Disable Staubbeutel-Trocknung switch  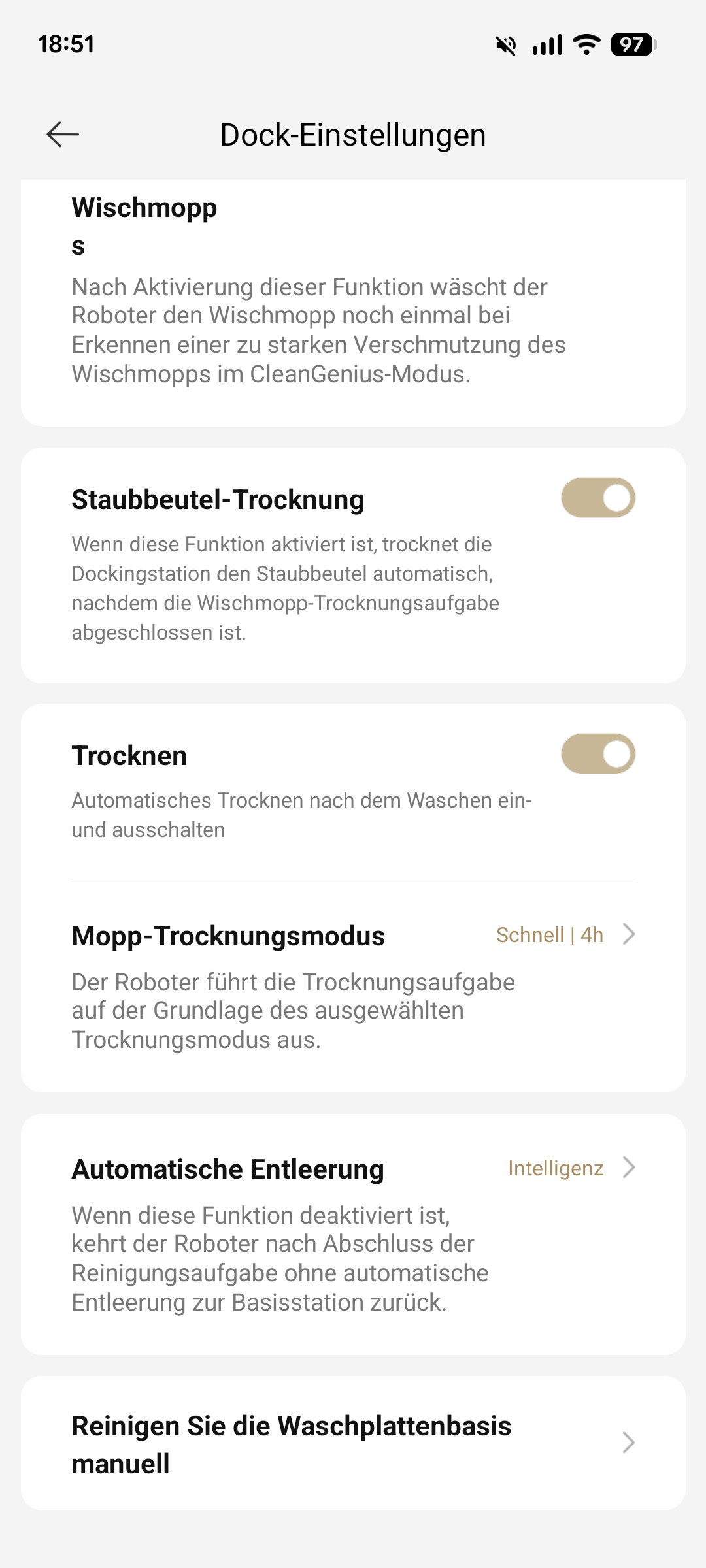pyautogui.click(x=597, y=498)
